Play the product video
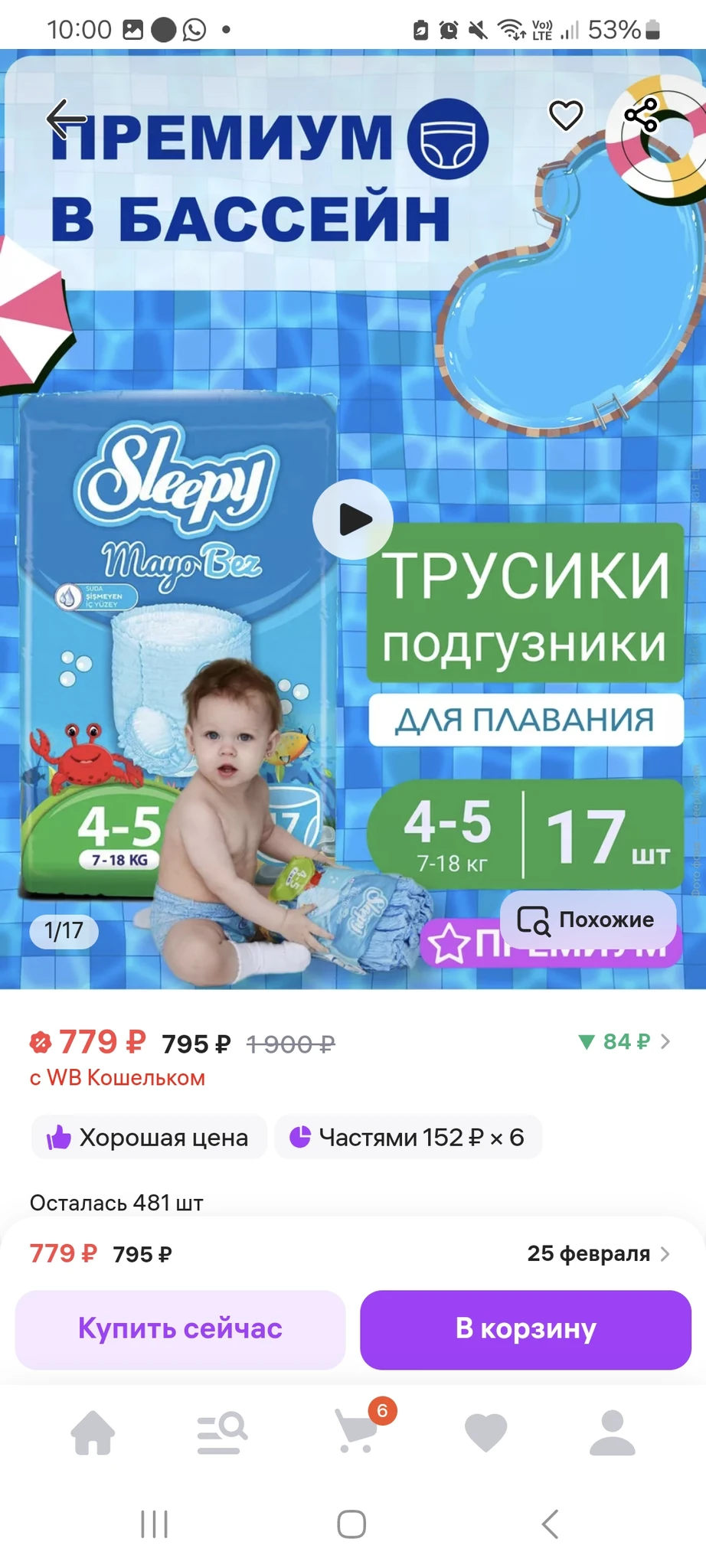 click(x=353, y=519)
